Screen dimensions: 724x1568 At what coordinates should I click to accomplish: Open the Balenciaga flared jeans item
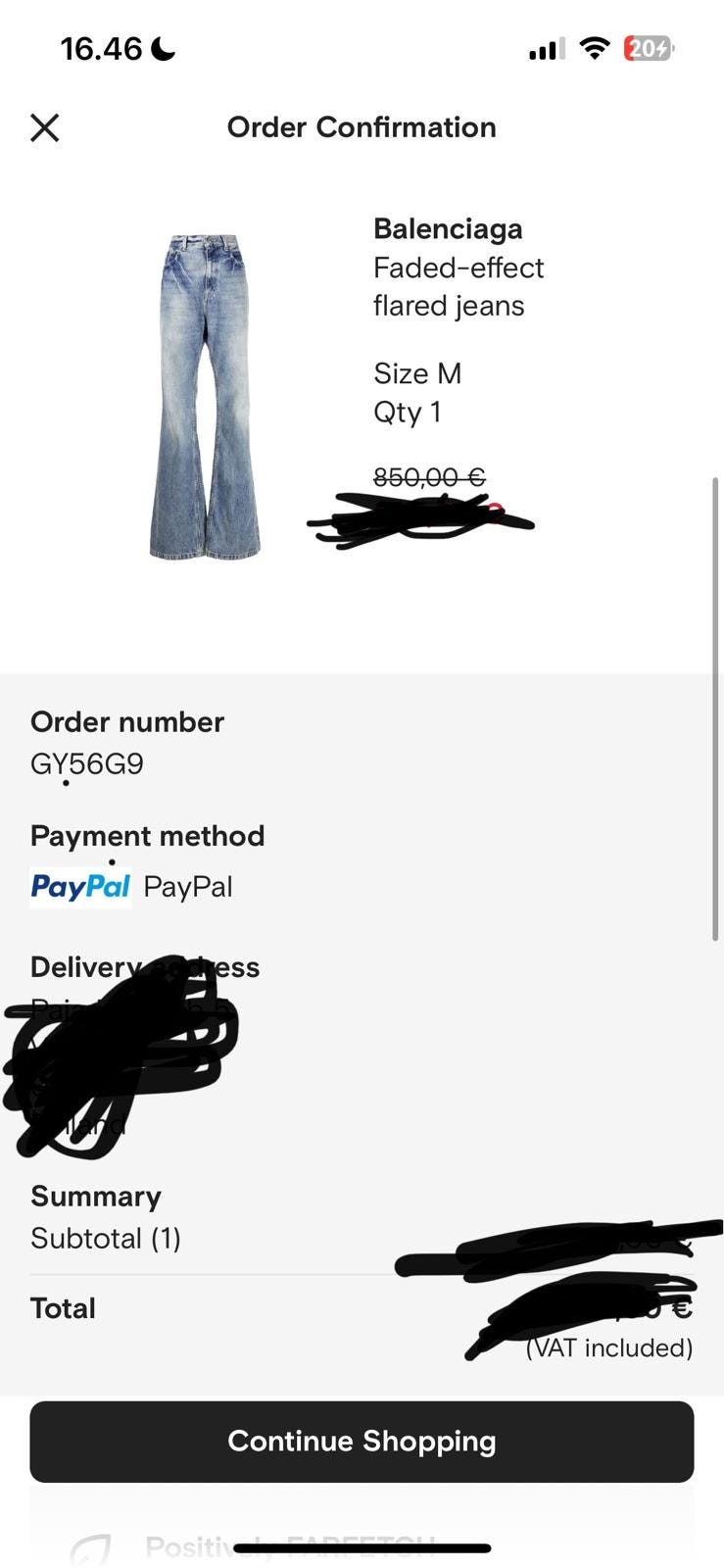click(205, 397)
